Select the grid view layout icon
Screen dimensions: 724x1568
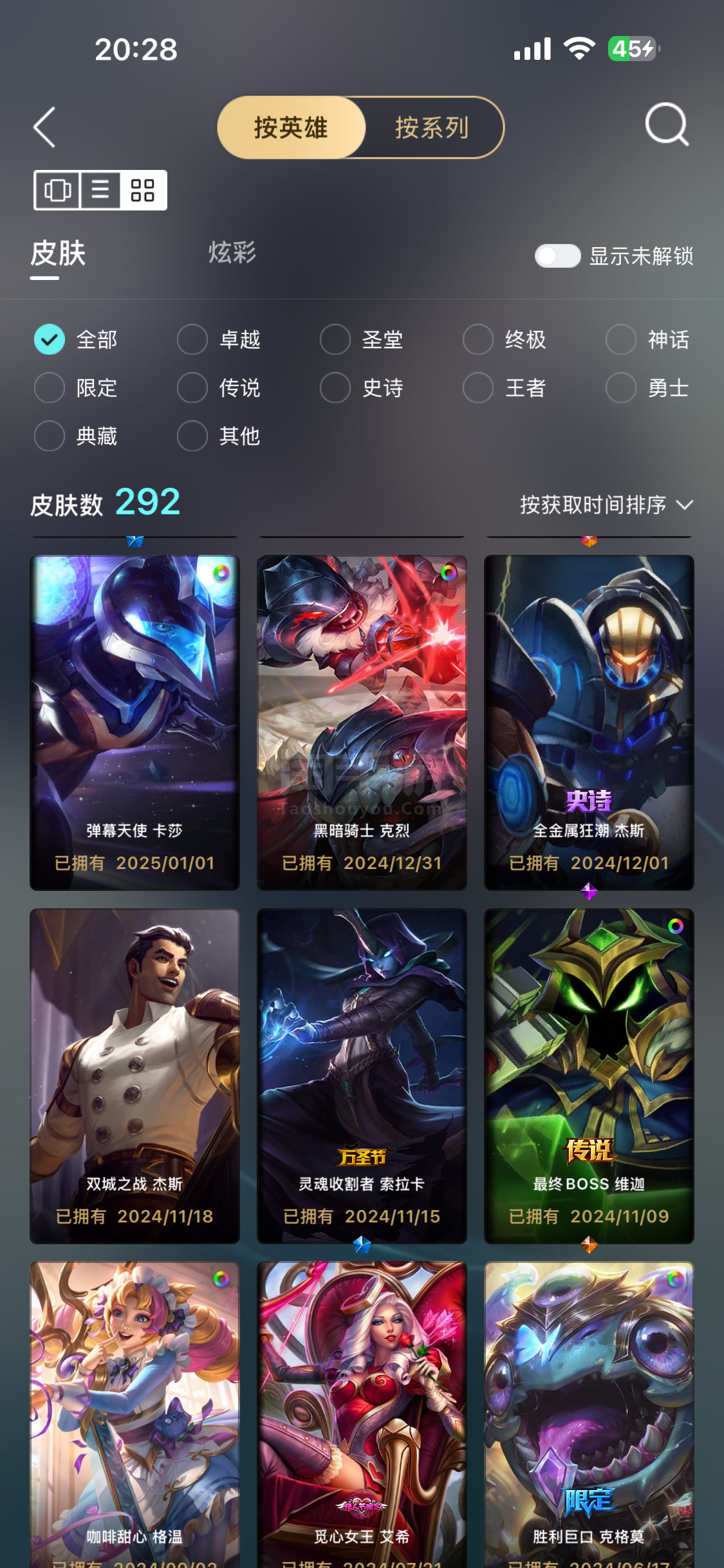click(142, 190)
